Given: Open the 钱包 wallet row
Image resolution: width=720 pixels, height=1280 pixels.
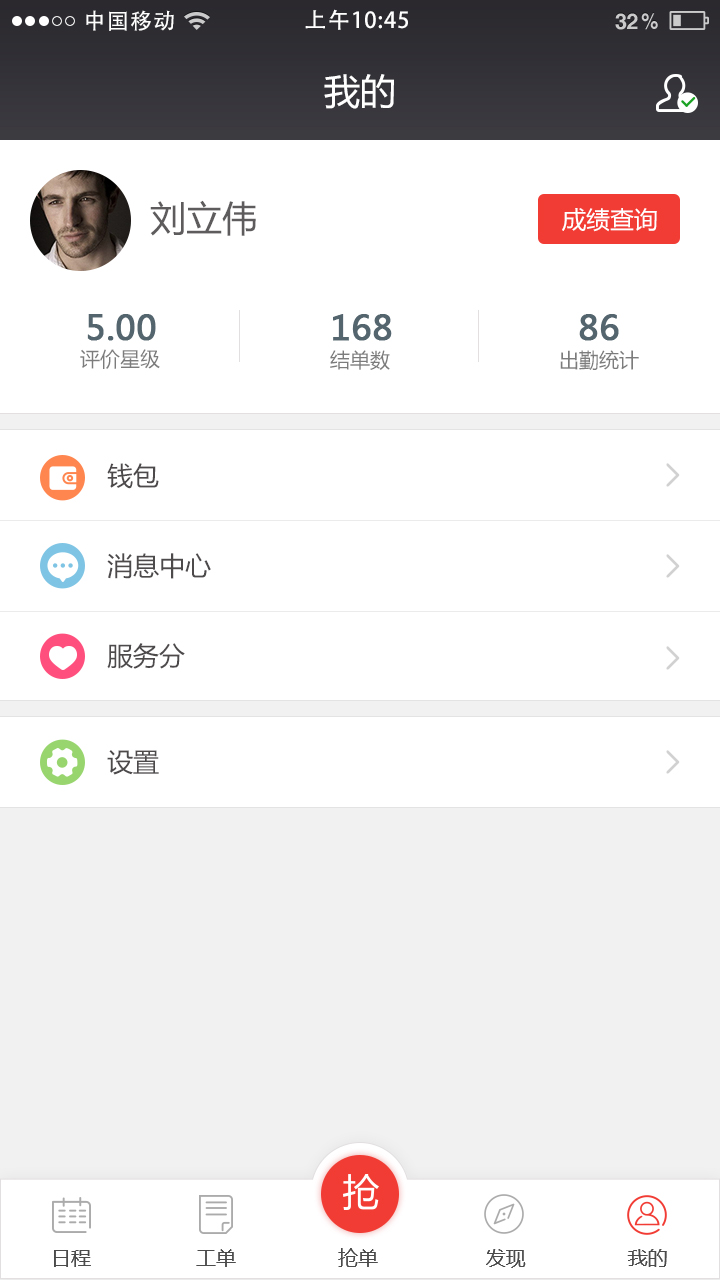Looking at the screenshot, I should click(x=360, y=476).
